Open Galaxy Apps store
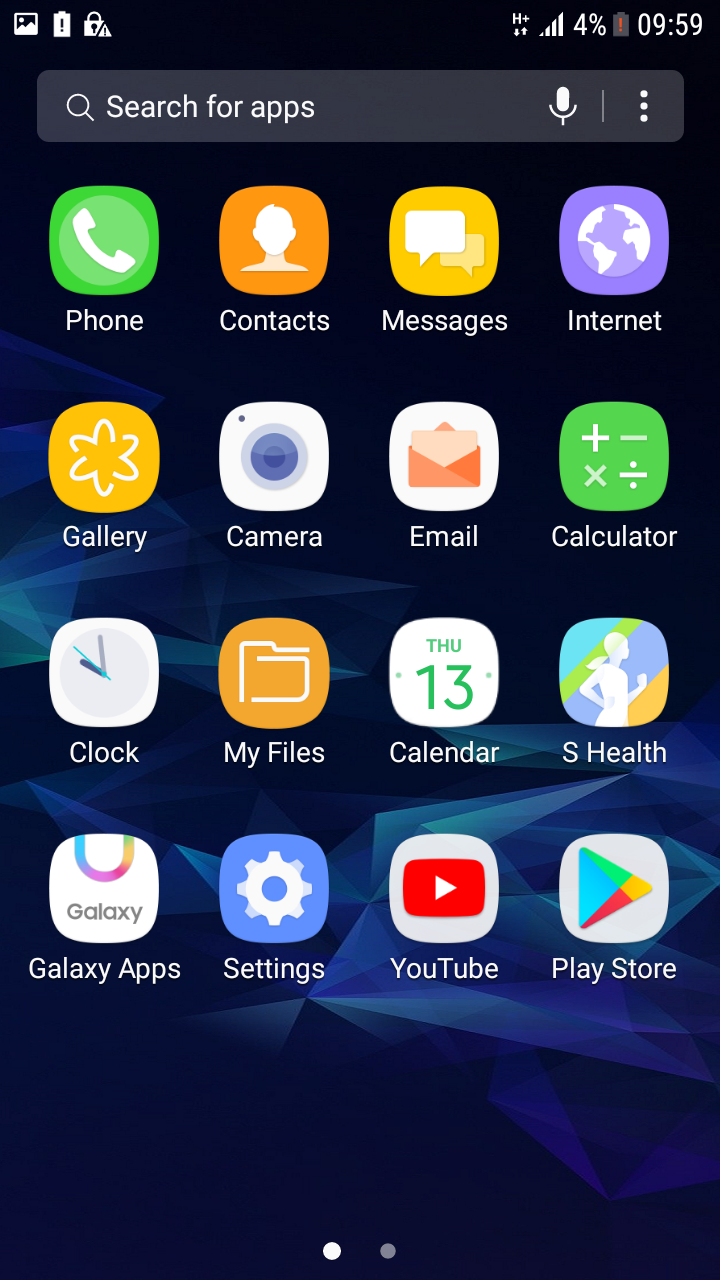Image resolution: width=720 pixels, height=1280 pixels. [104, 889]
